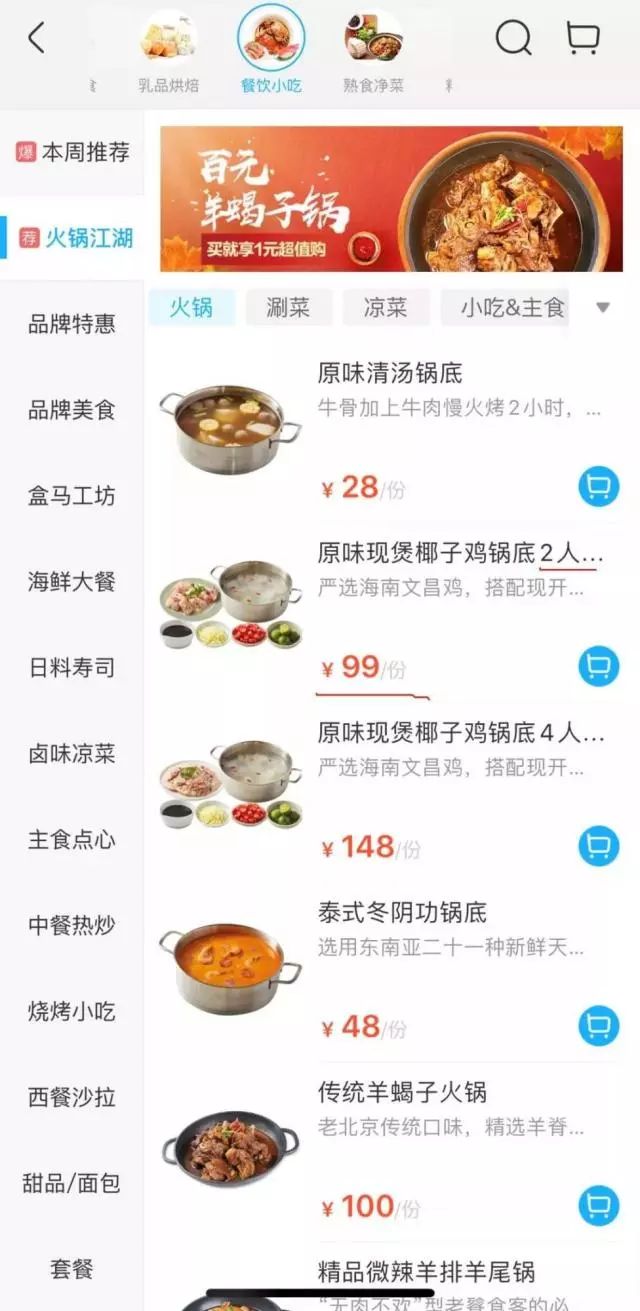Open the search magnifier icon
Screen dimensions: 640x1311
coord(513,39)
